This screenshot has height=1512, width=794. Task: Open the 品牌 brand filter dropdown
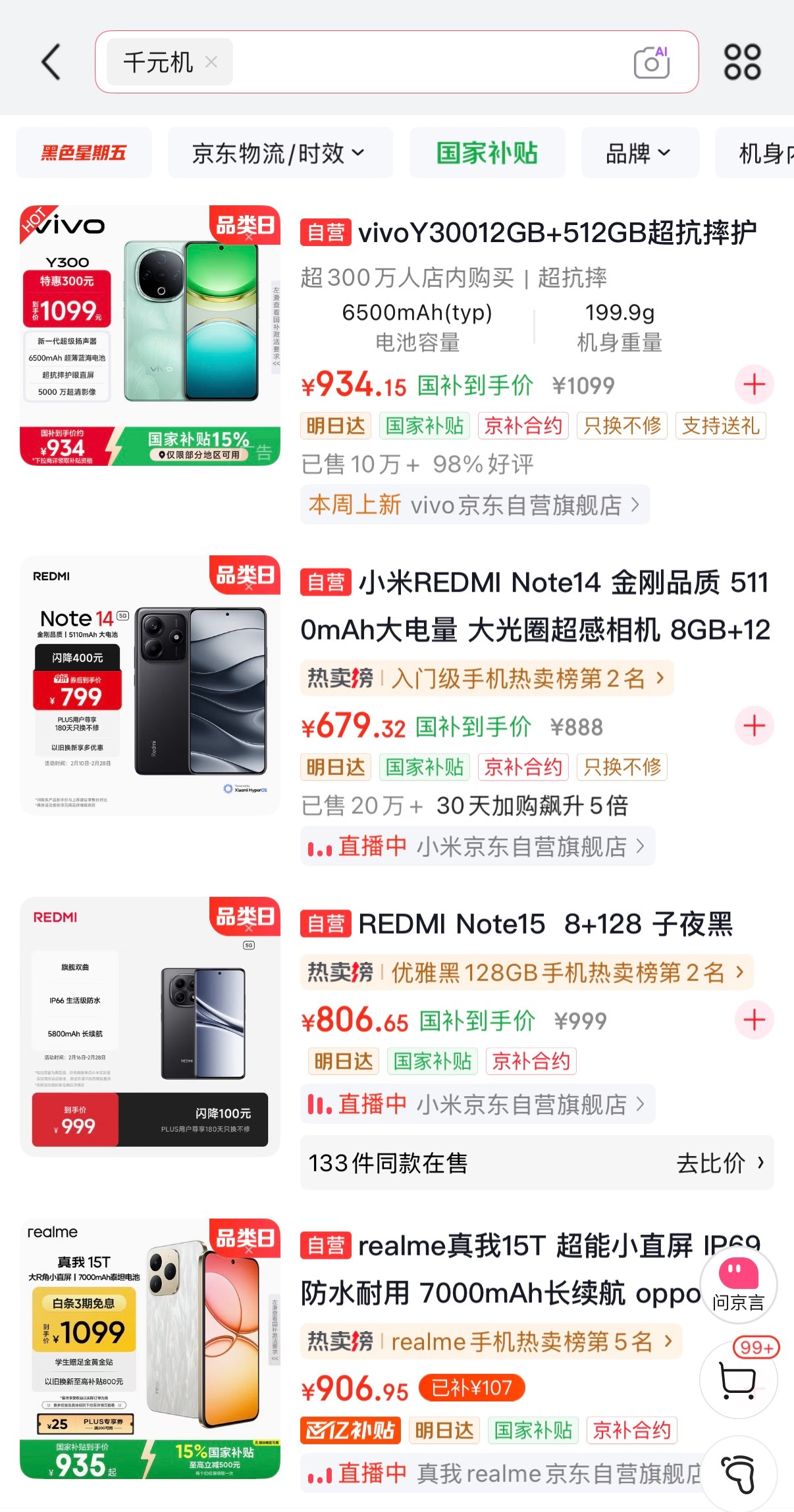point(638,152)
